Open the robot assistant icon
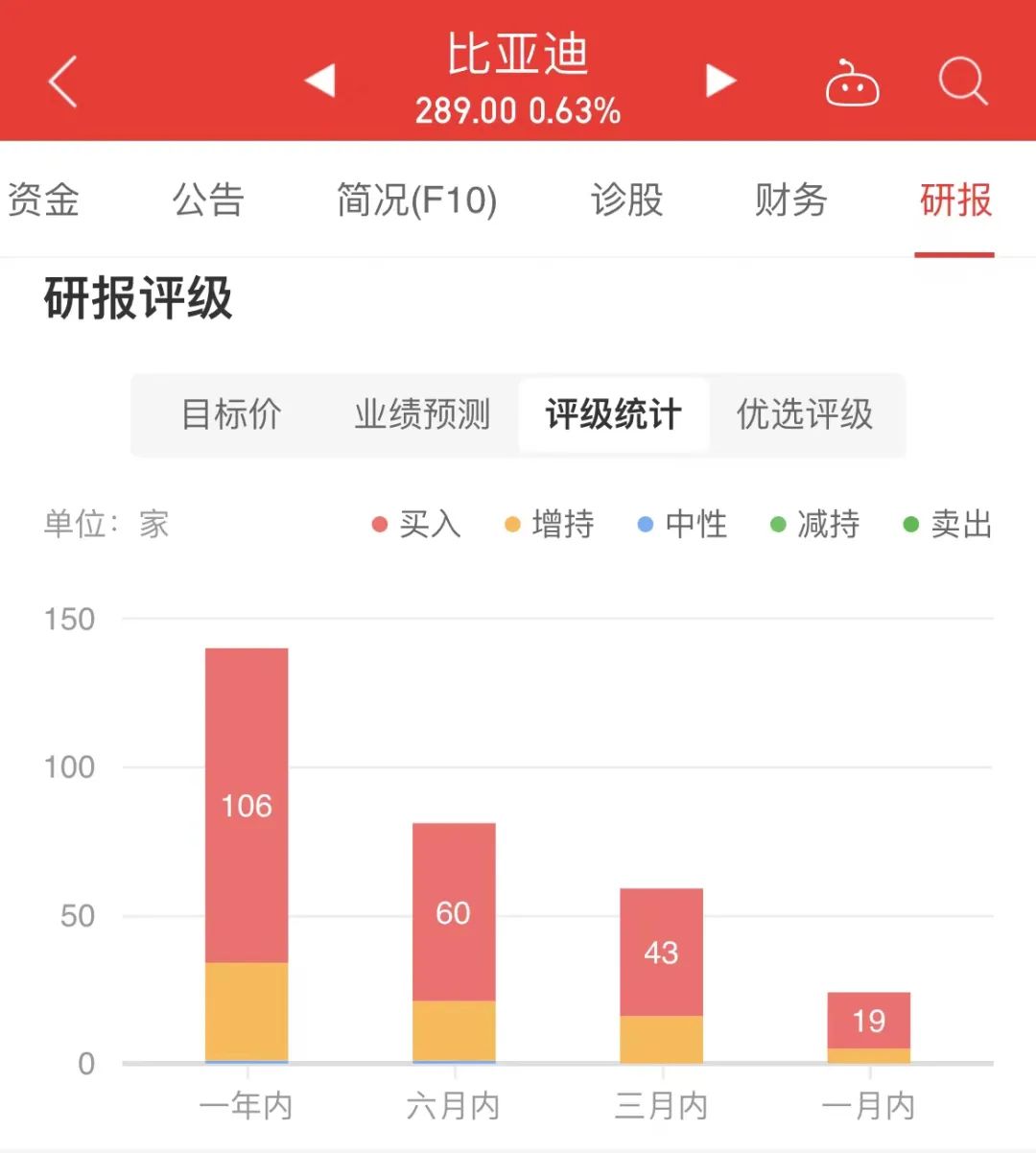 click(x=852, y=83)
